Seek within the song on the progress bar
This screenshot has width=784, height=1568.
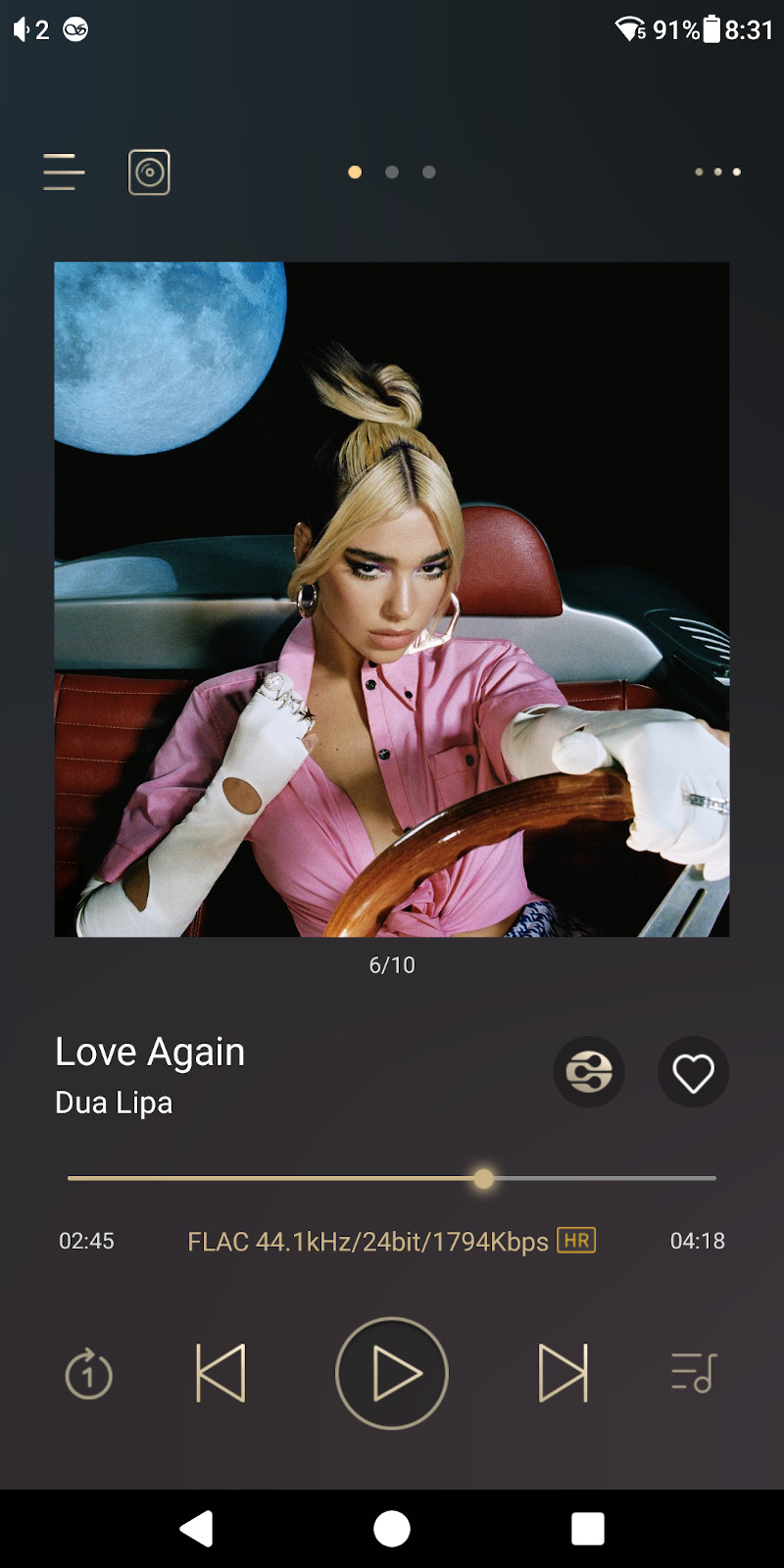392,1178
